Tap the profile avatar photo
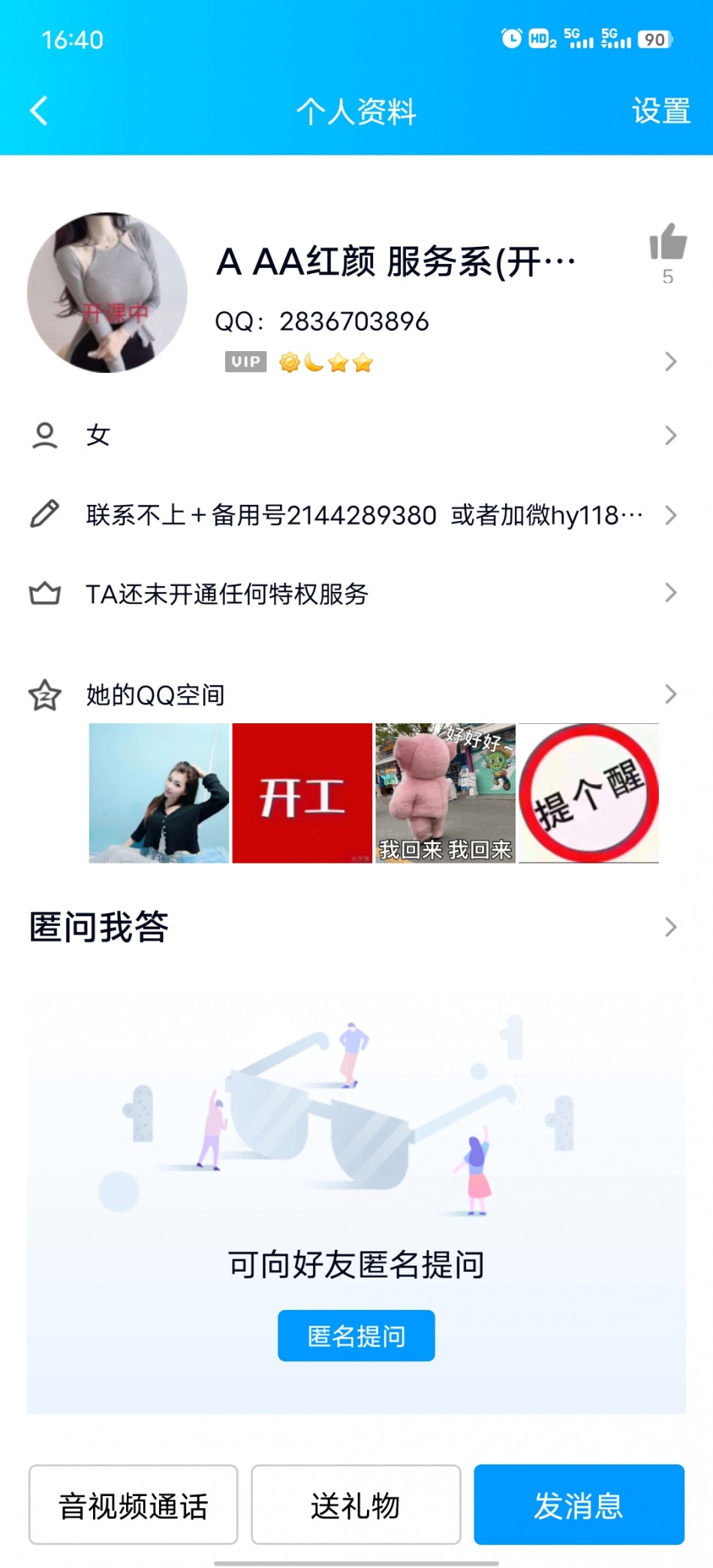Screen dimensions: 713x1568 tap(107, 293)
